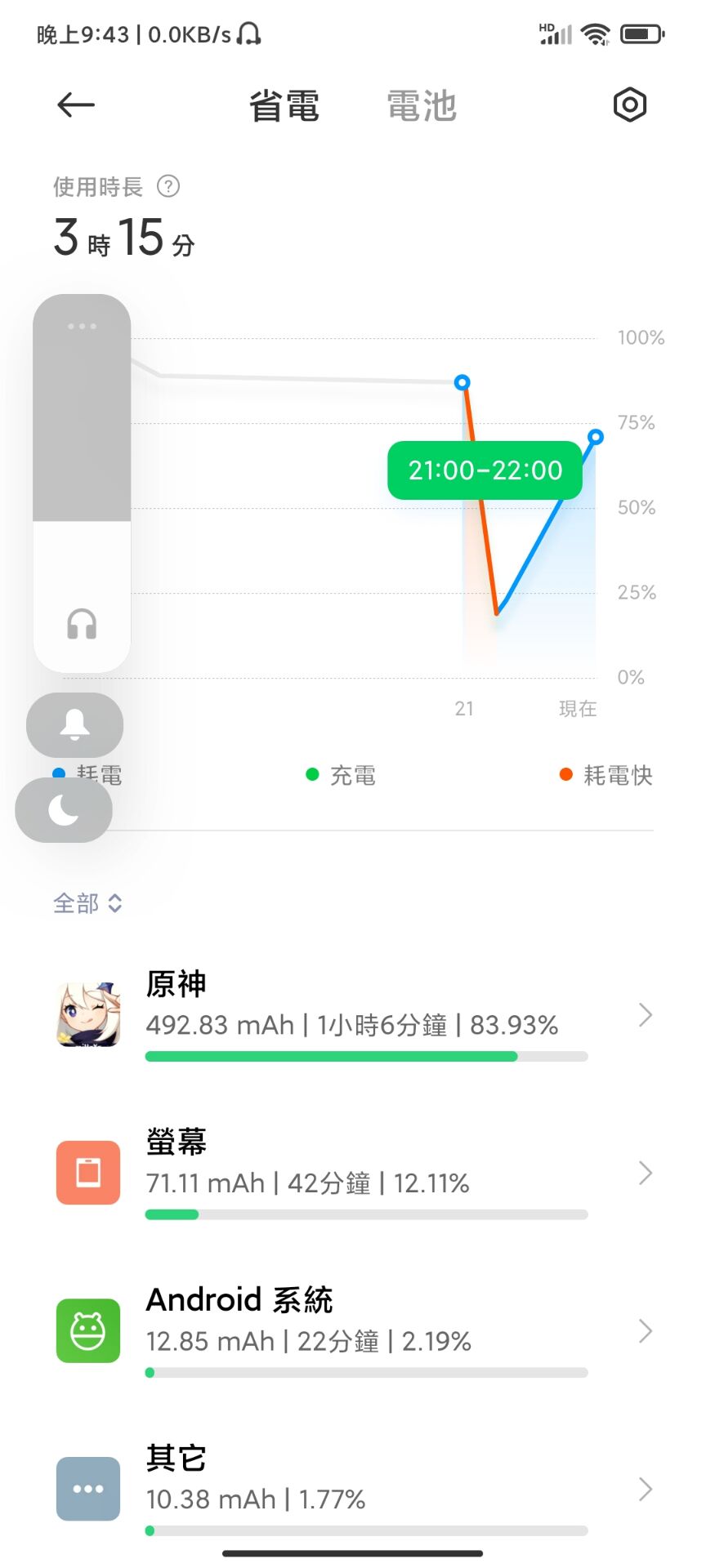Switch to the 電池 tab
The height and width of the screenshot is (1568, 706).
[422, 106]
